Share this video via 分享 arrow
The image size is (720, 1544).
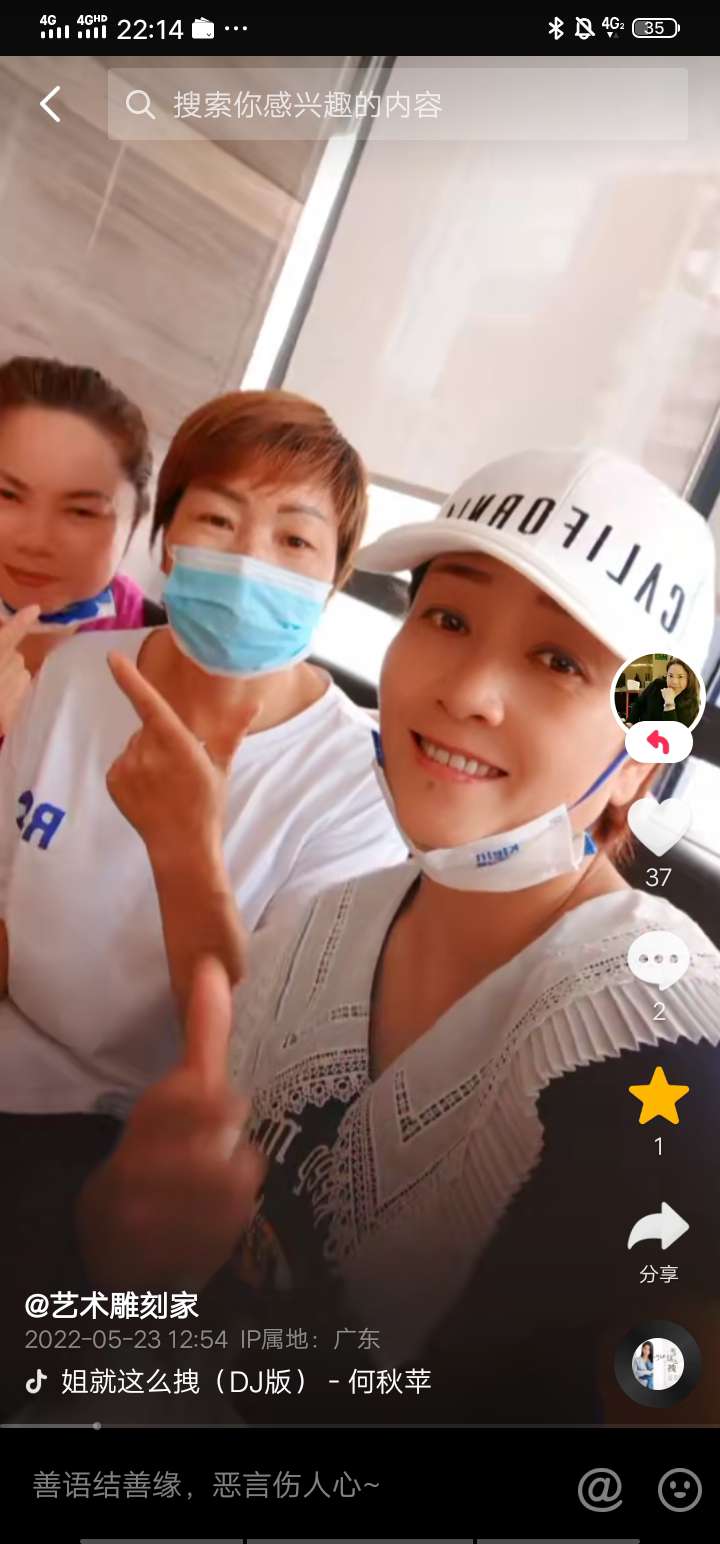click(658, 1229)
